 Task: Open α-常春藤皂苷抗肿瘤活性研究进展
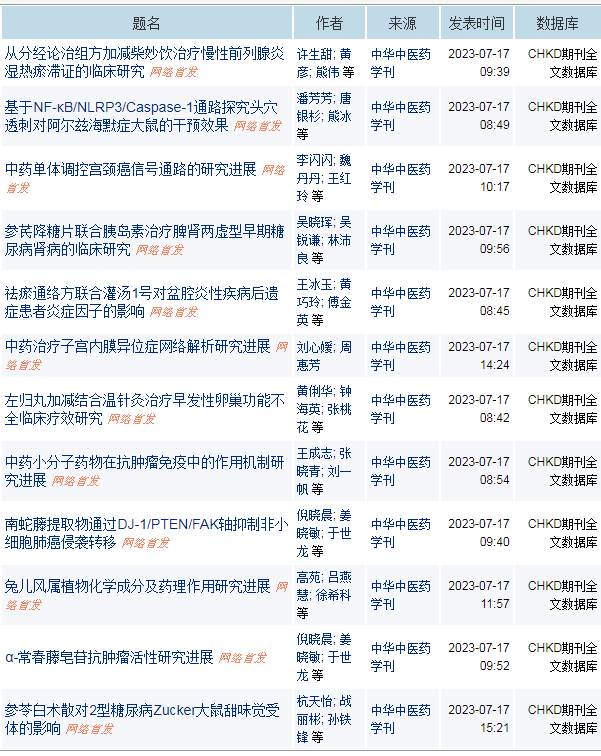[110, 657]
